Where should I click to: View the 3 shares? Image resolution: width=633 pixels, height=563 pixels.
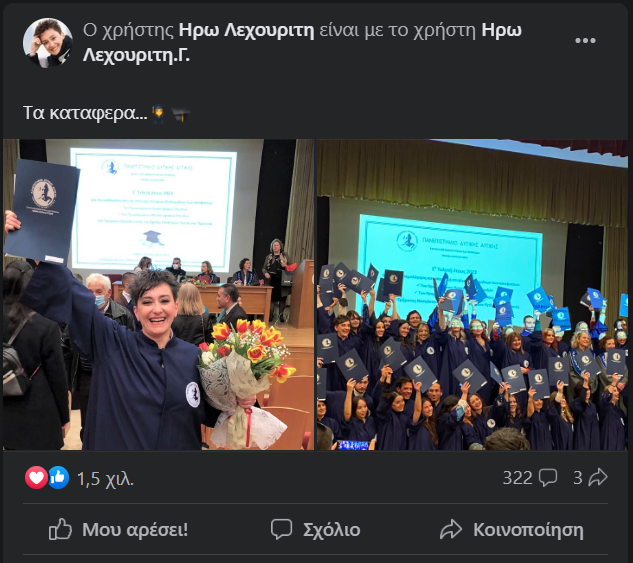590,478
